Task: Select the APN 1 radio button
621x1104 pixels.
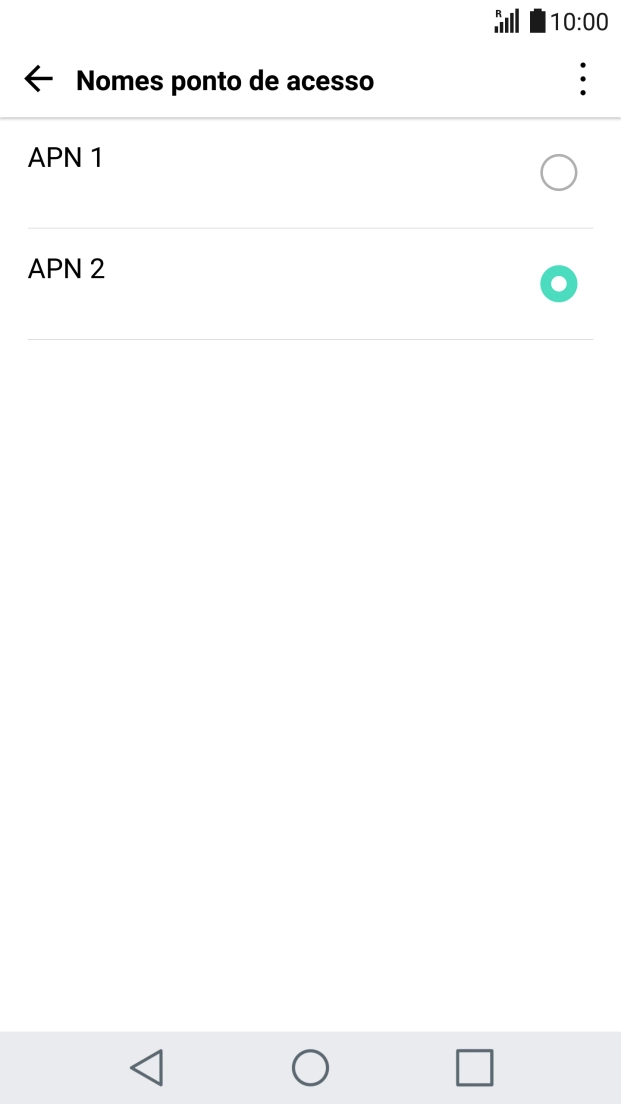Action: coord(558,173)
